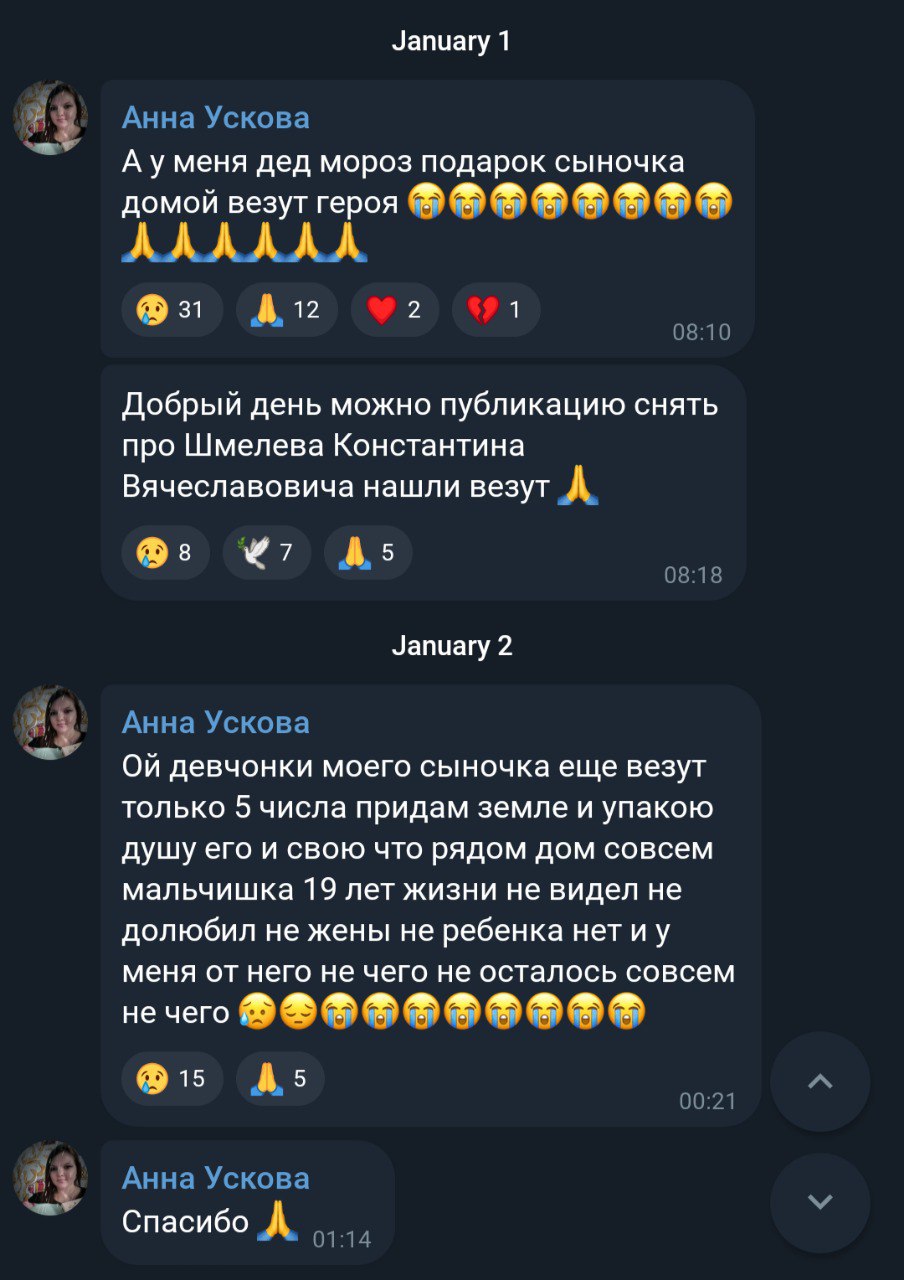
Task: Tap the crying reaction showing 8 on second message
Action: [x=165, y=552]
